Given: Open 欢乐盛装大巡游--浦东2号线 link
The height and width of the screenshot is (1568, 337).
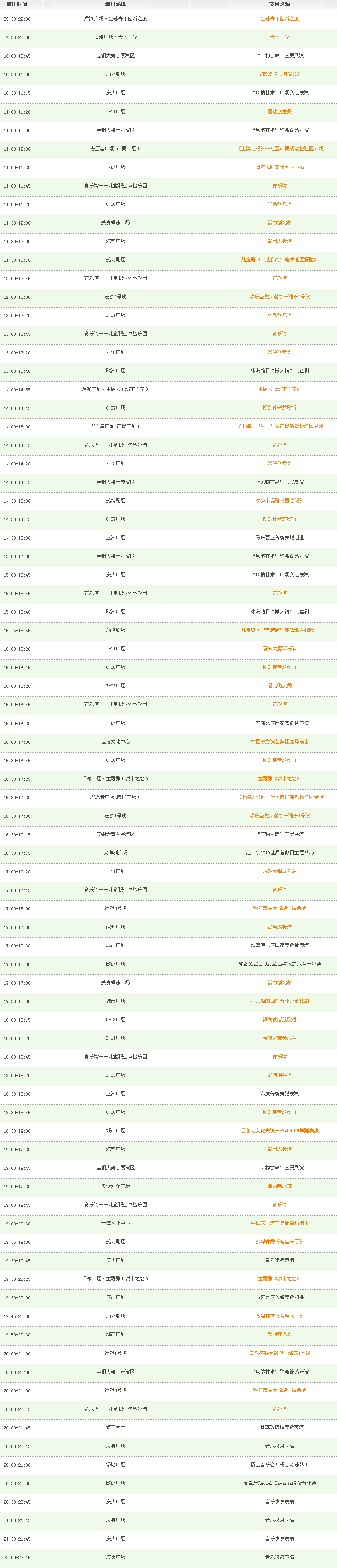Looking at the screenshot, I should (x=279, y=297).
